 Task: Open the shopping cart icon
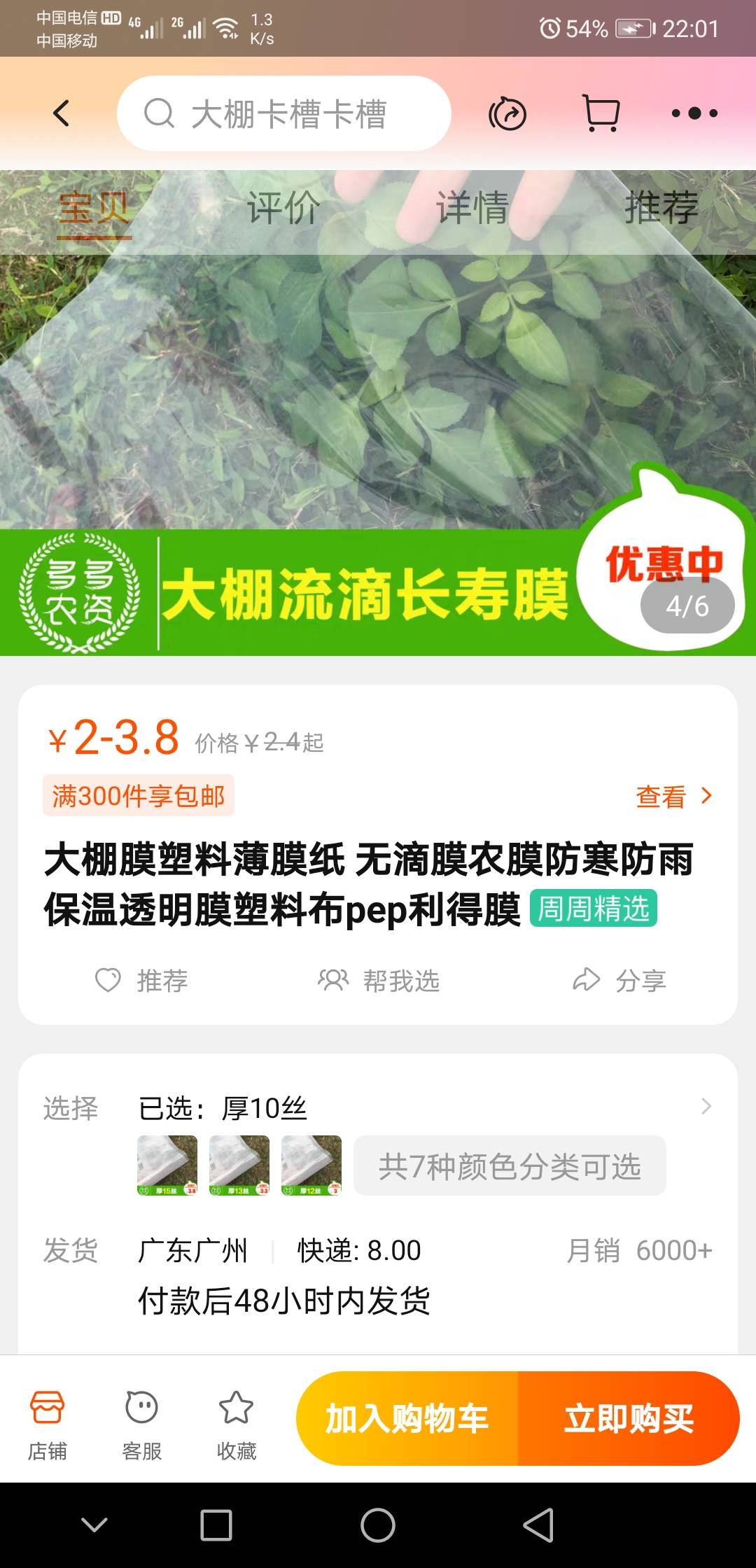click(601, 113)
